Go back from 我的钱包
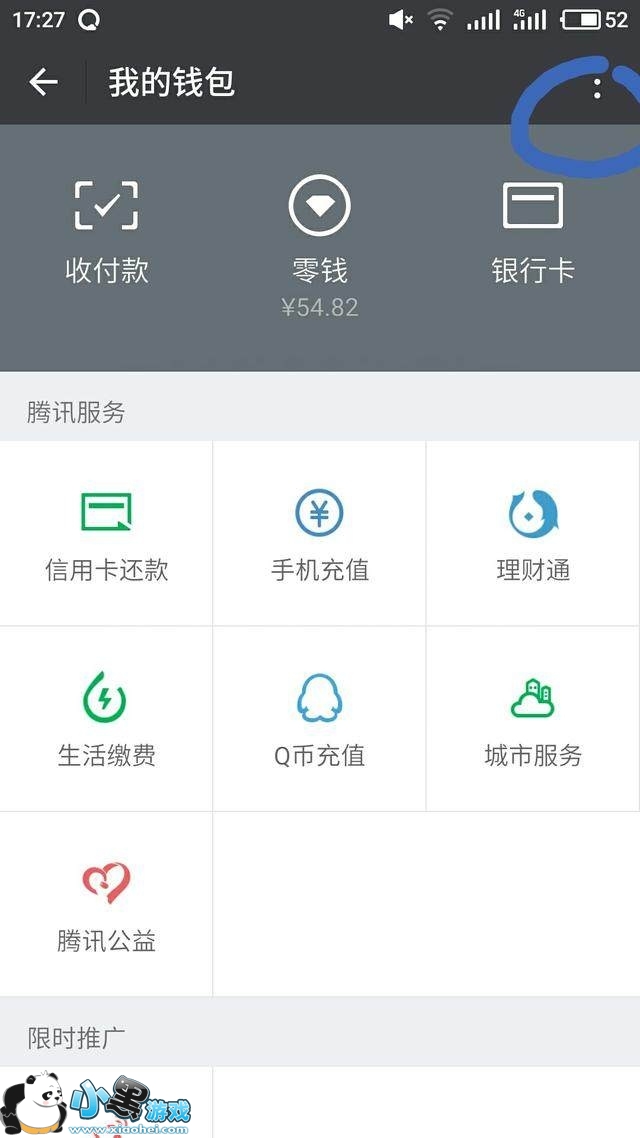640x1138 pixels. [43, 83]
